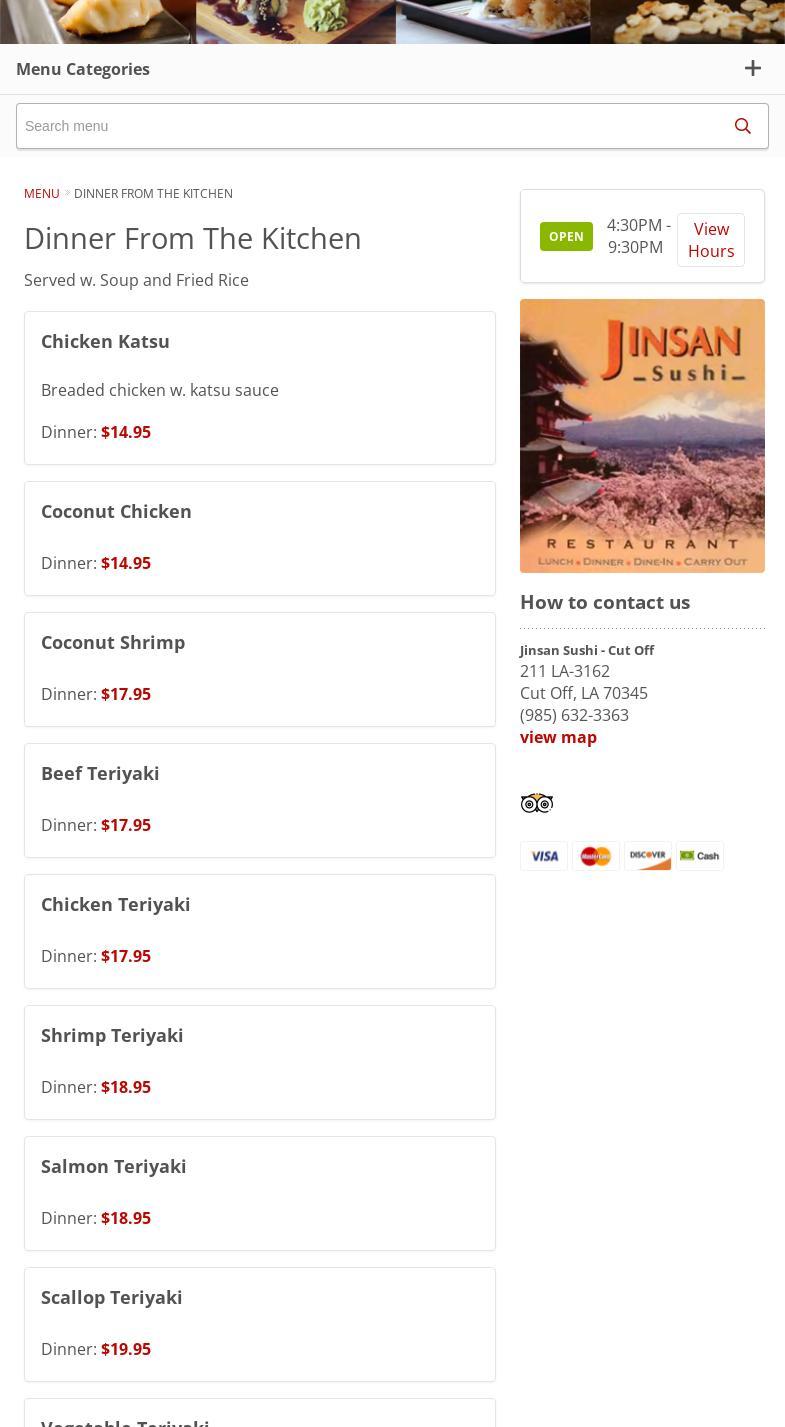Viewport: 785px width, 1427px height.
Task: Select Beef Teriyaki dinner
Action: pos(100,774)
